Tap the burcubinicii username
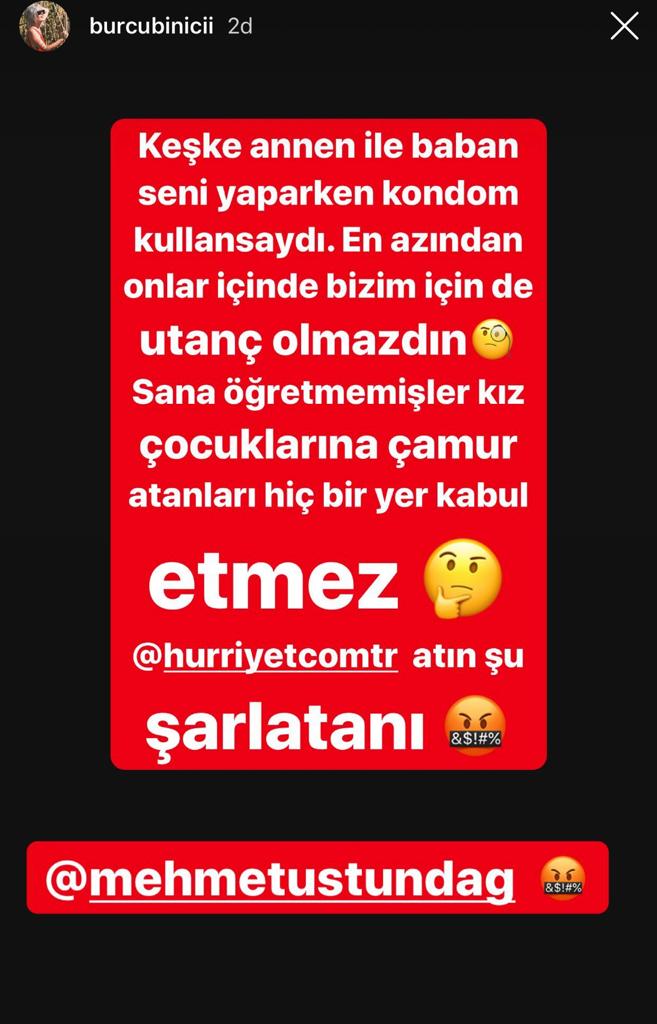Viewport: 657px width, 1024px height. (x=152, y=26)
